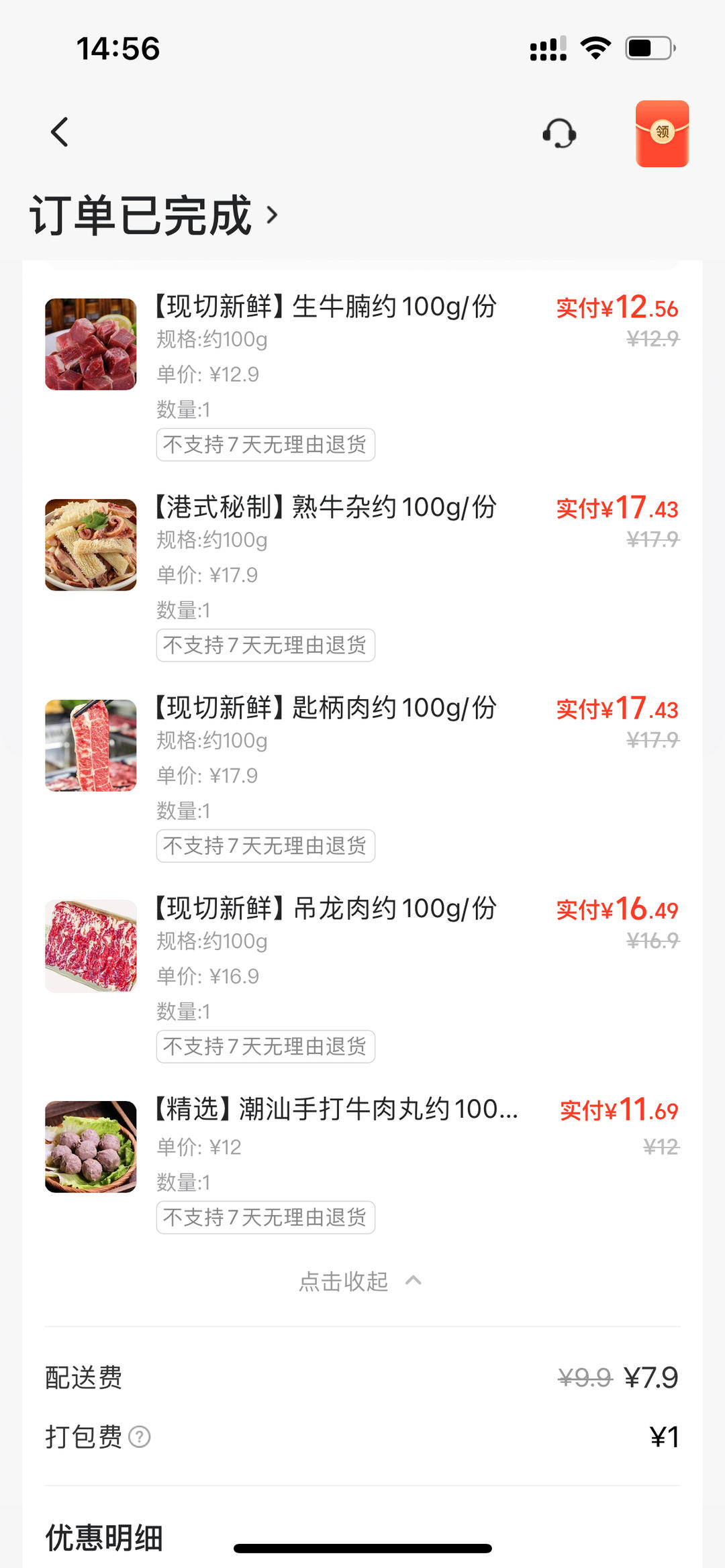The height and width of the screenshot is (1568, 725).
Task: Claim the red envelope coupon icon
Action: 662,133
